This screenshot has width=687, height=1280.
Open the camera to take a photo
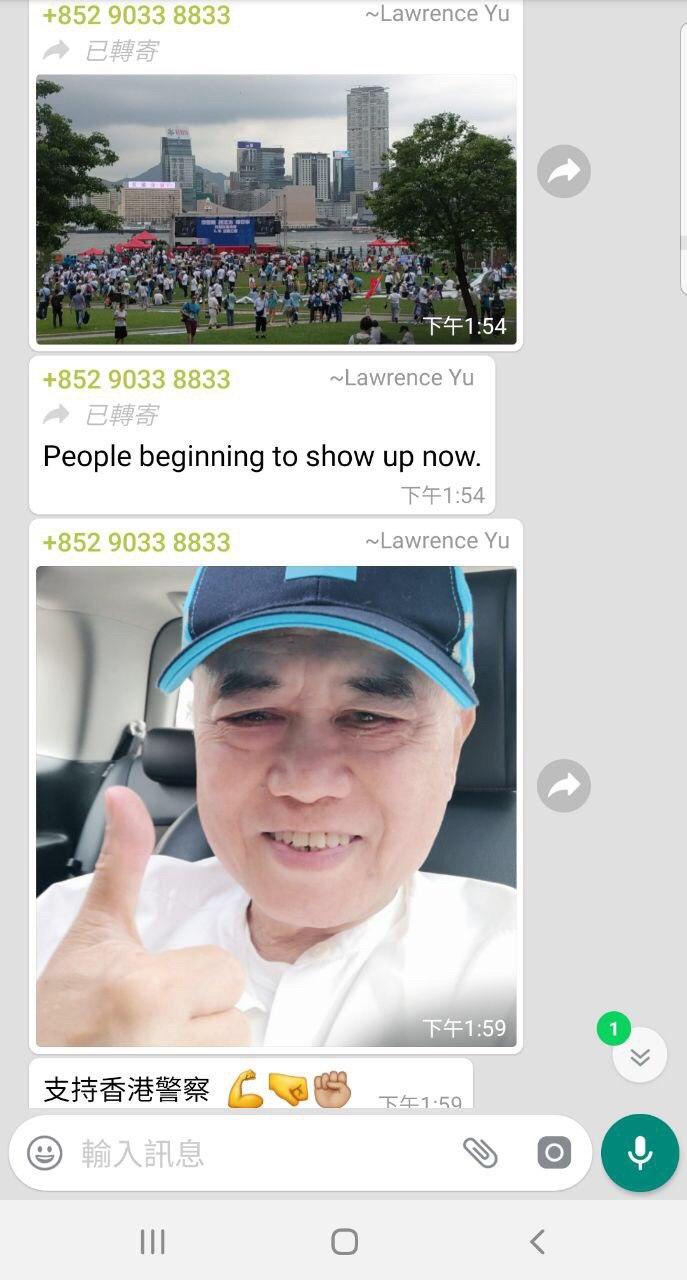553,1153
